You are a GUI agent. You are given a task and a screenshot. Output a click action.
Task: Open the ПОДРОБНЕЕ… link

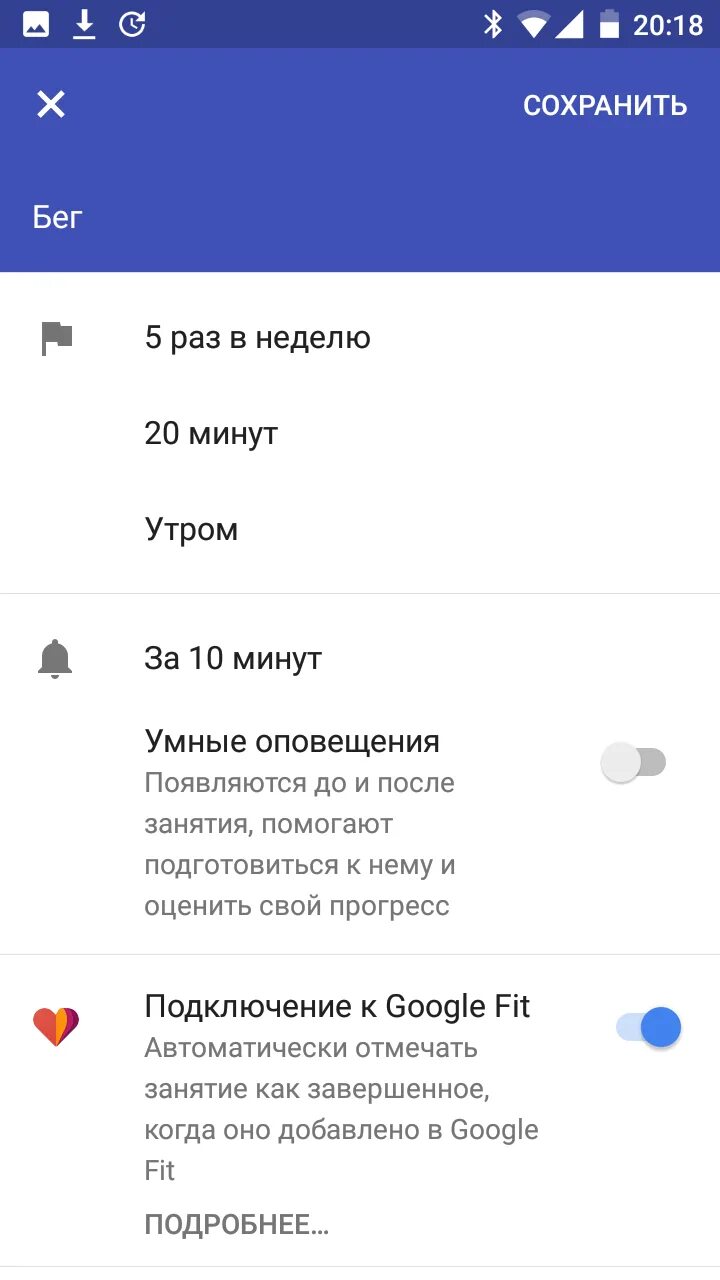[237, 1224]
